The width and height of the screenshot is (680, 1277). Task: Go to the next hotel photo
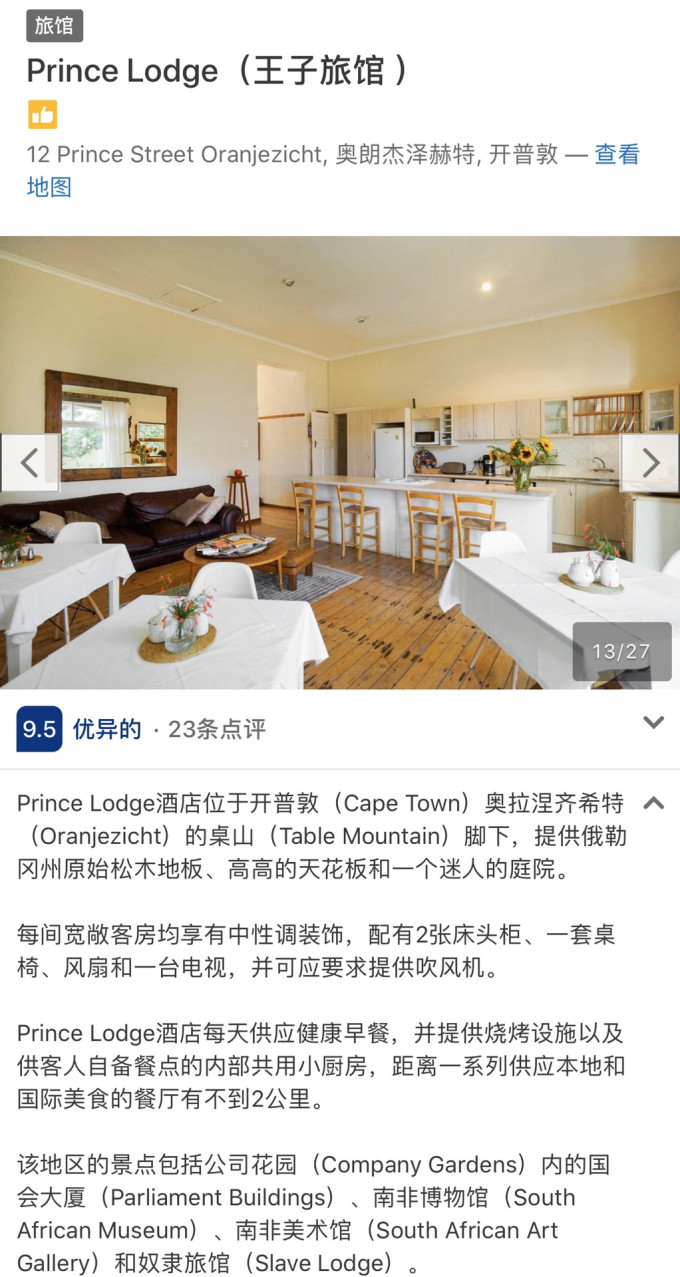tap(650, 462)
